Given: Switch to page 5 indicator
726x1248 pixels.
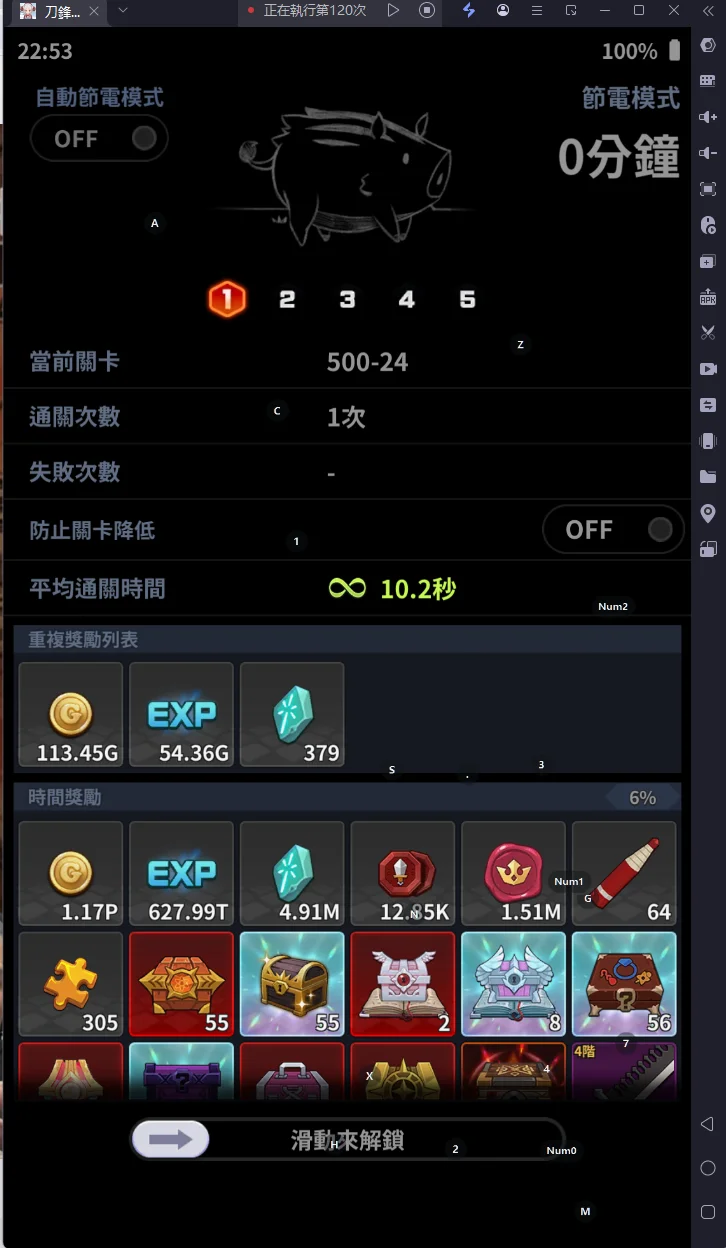Looking at the screenshot, I should [467, 299].
